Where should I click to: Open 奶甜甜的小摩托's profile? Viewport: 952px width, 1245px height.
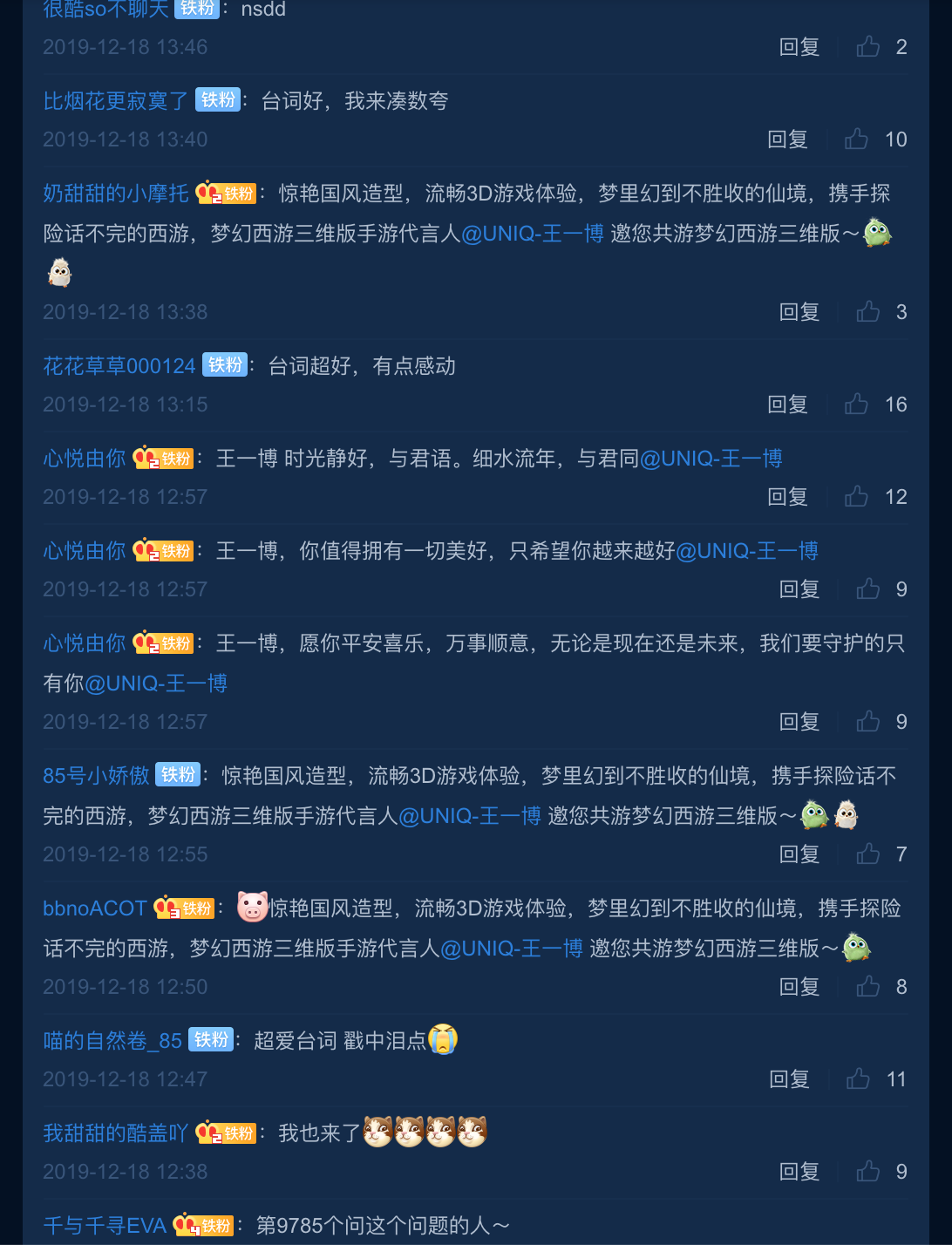coord(116,194)
